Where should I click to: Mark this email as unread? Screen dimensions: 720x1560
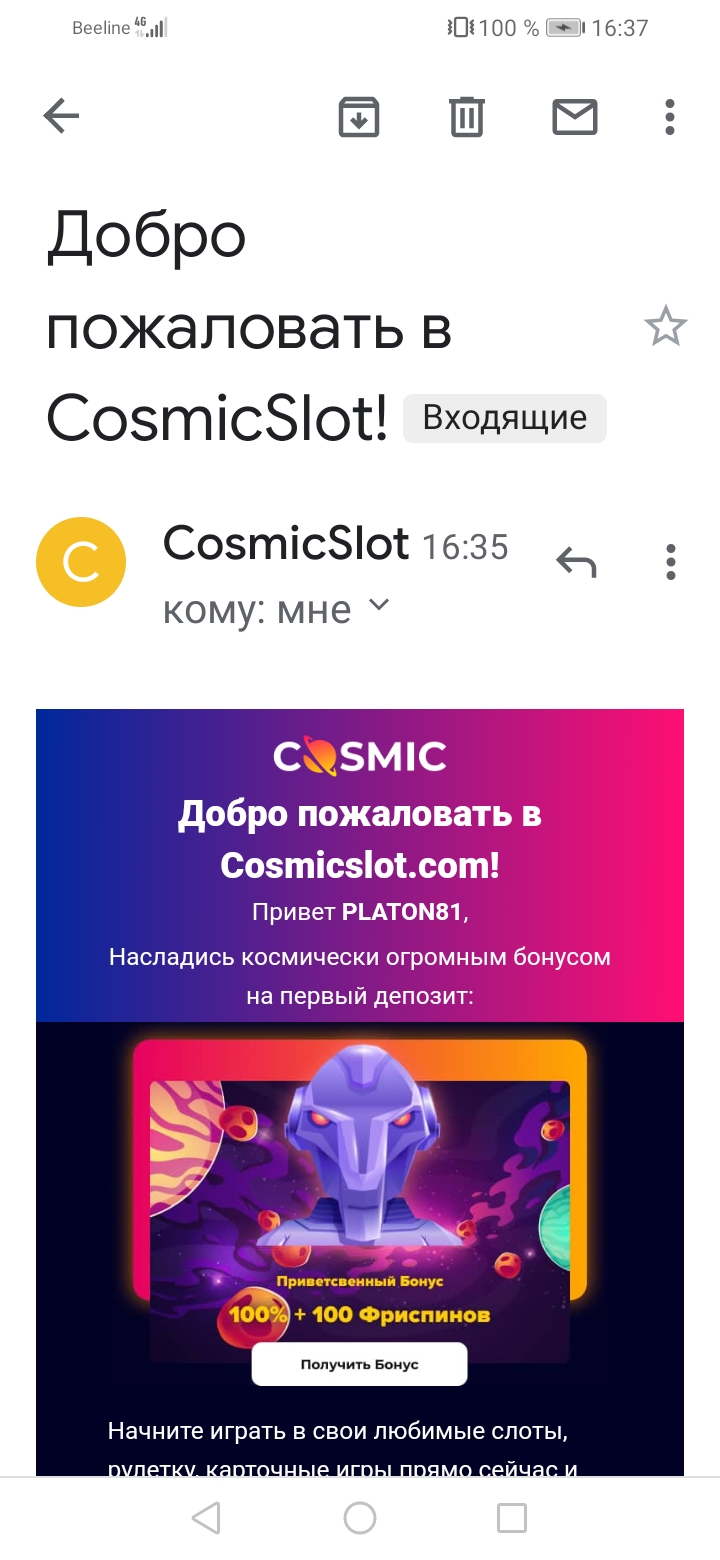pyautogui.click(x=575, y=117)
